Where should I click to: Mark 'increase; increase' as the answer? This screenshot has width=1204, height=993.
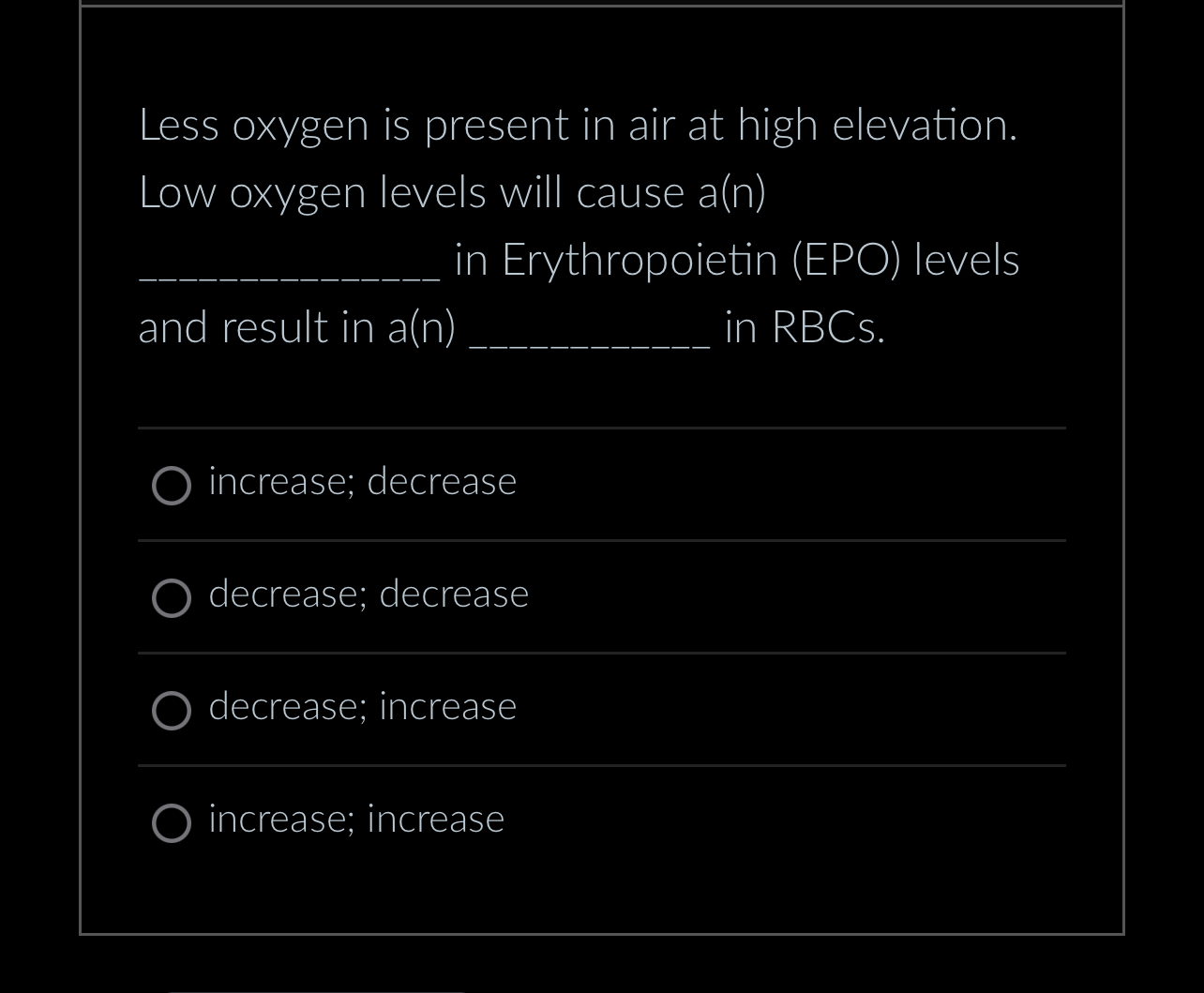click(x=172, y=823)
